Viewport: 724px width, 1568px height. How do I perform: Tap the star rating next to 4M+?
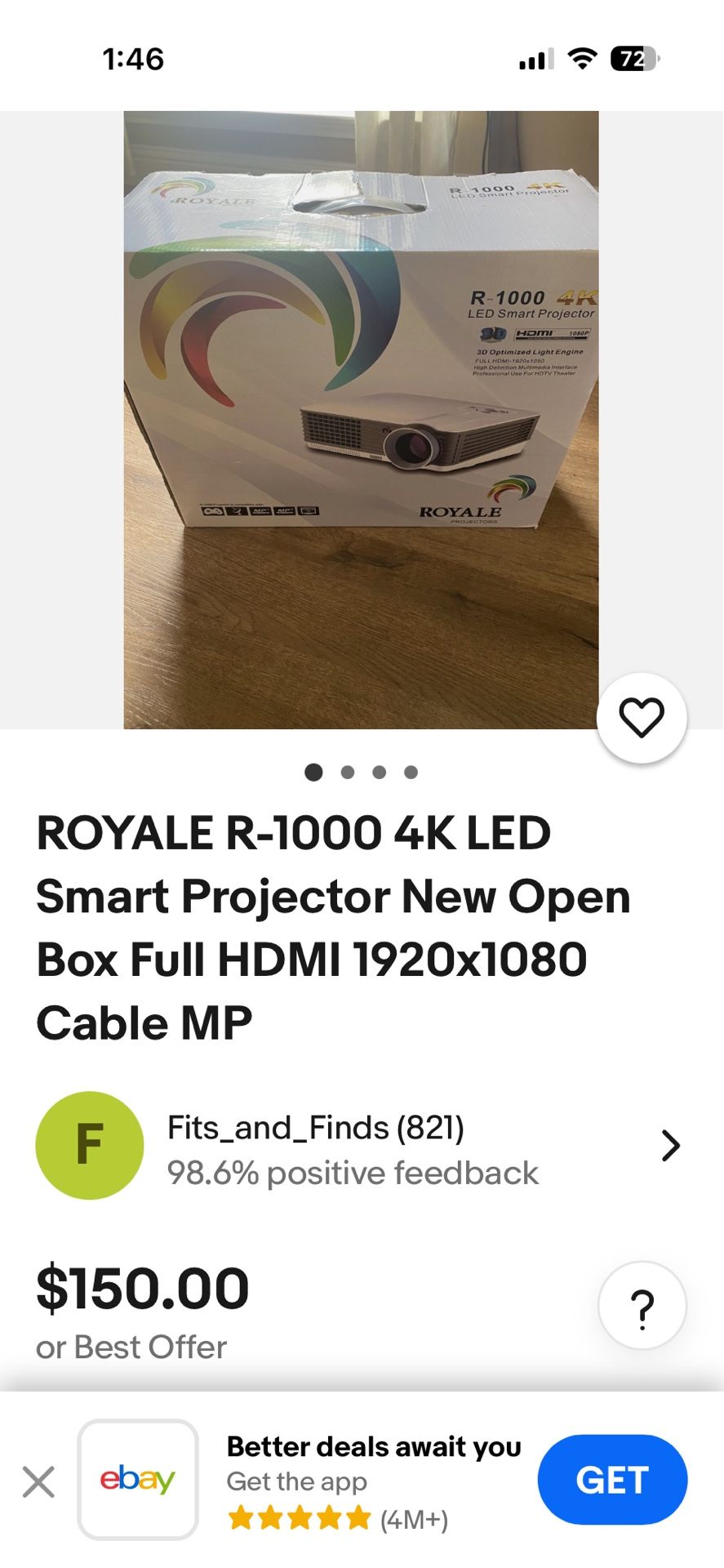[x=300, y=1519]
